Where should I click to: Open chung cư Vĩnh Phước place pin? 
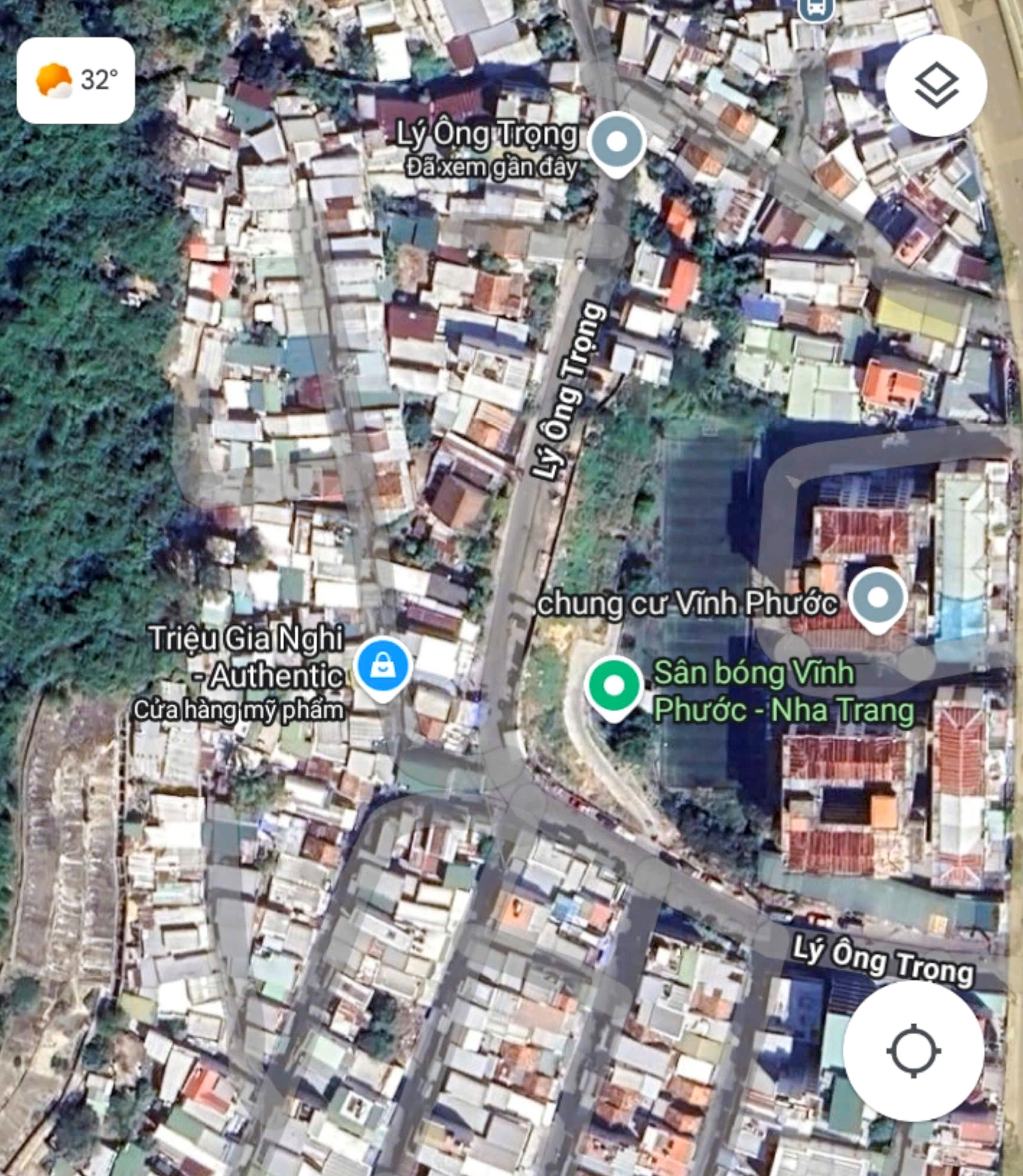pyautogui.click(x=877, y=598)
